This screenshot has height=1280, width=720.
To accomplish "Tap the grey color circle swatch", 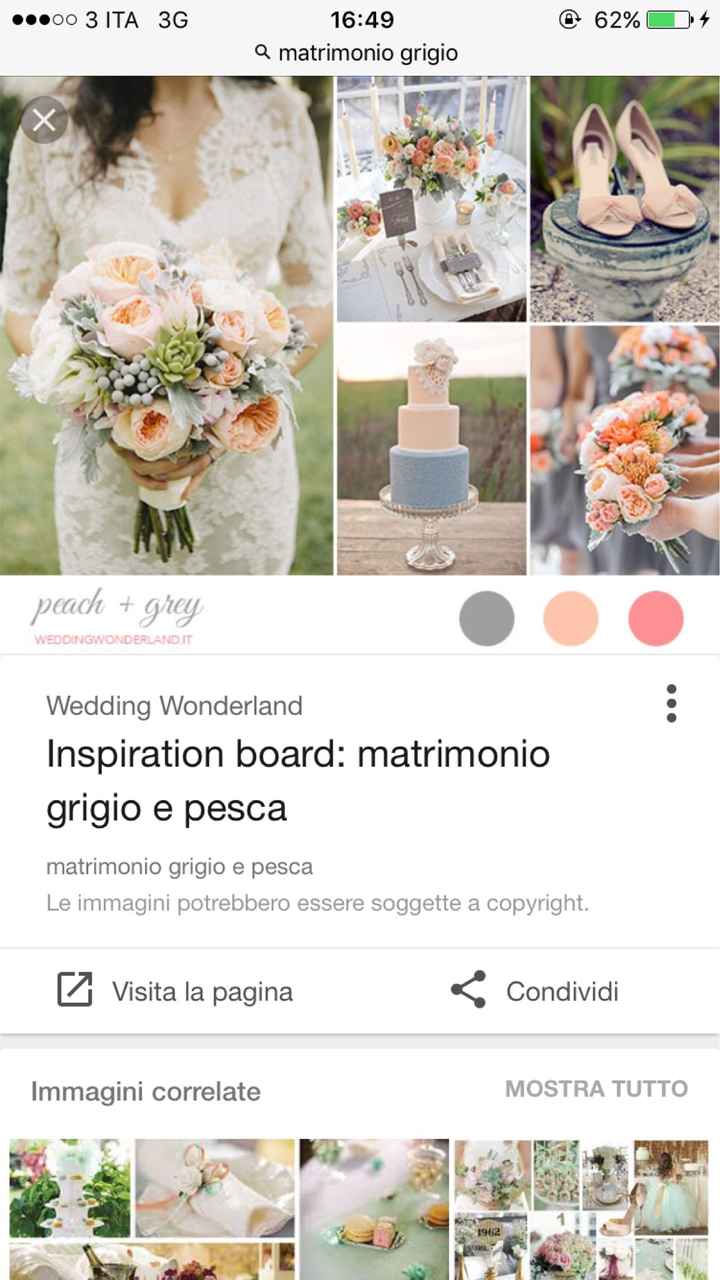I will pos(487,618).
